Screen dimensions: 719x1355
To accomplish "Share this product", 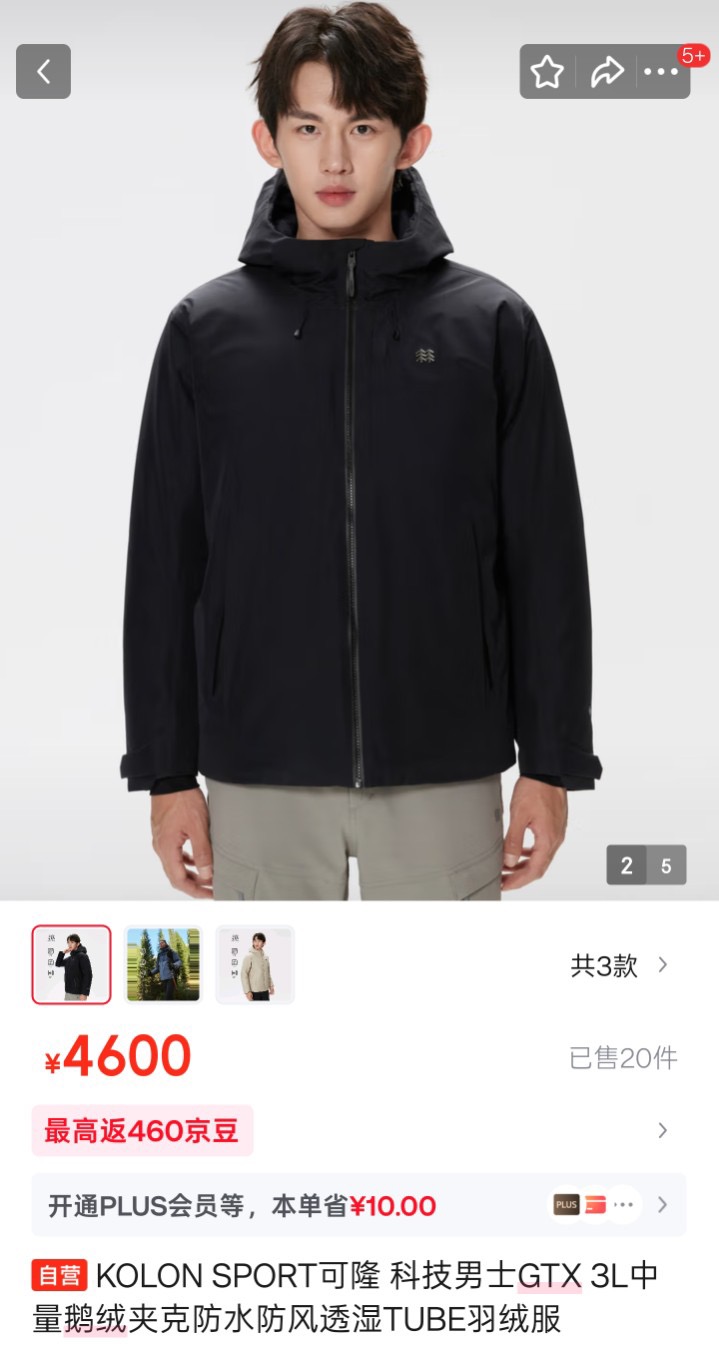I will (606, 72).
